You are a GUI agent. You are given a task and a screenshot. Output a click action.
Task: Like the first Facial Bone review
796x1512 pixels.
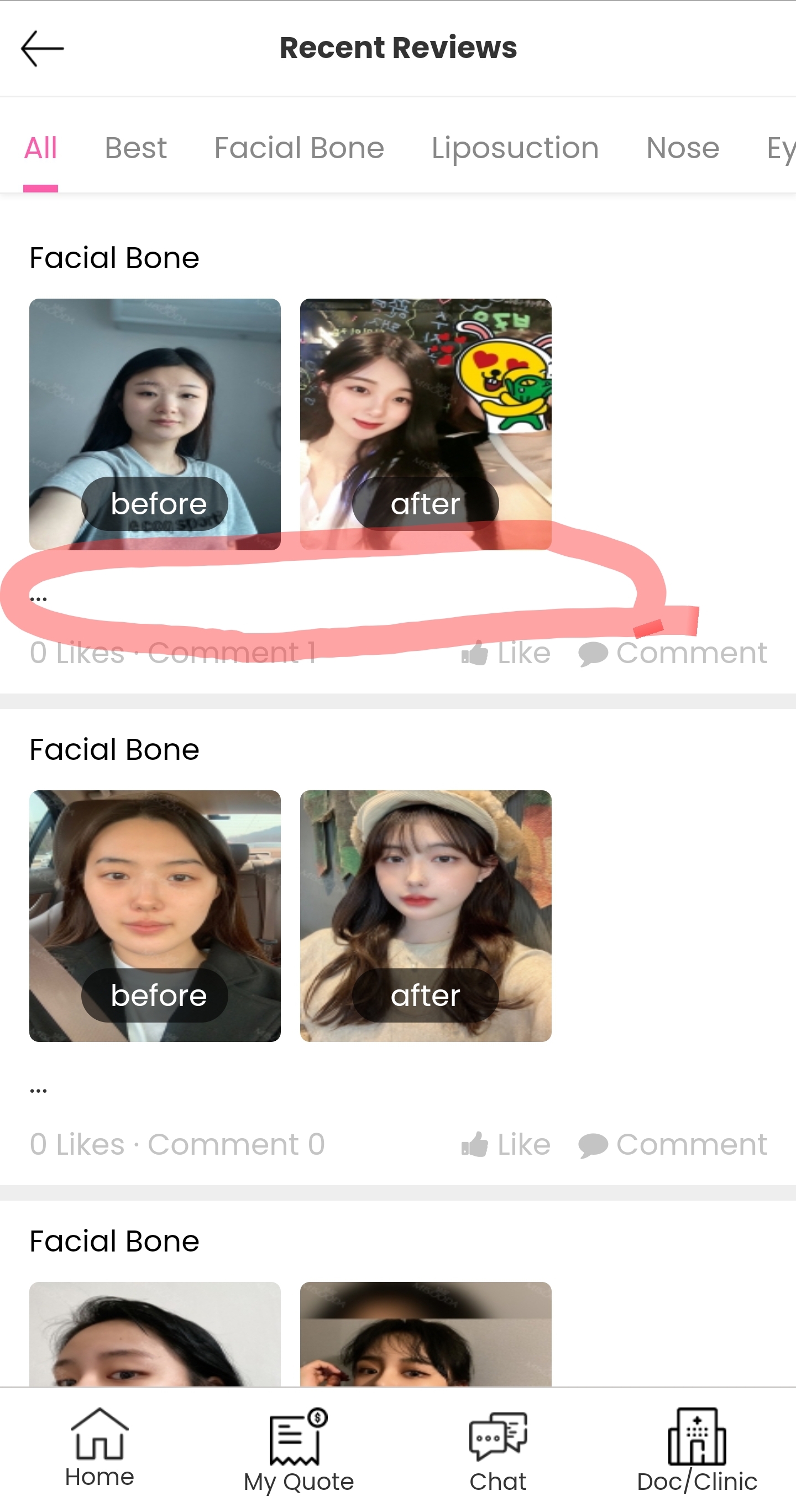(x=506, y=653)
